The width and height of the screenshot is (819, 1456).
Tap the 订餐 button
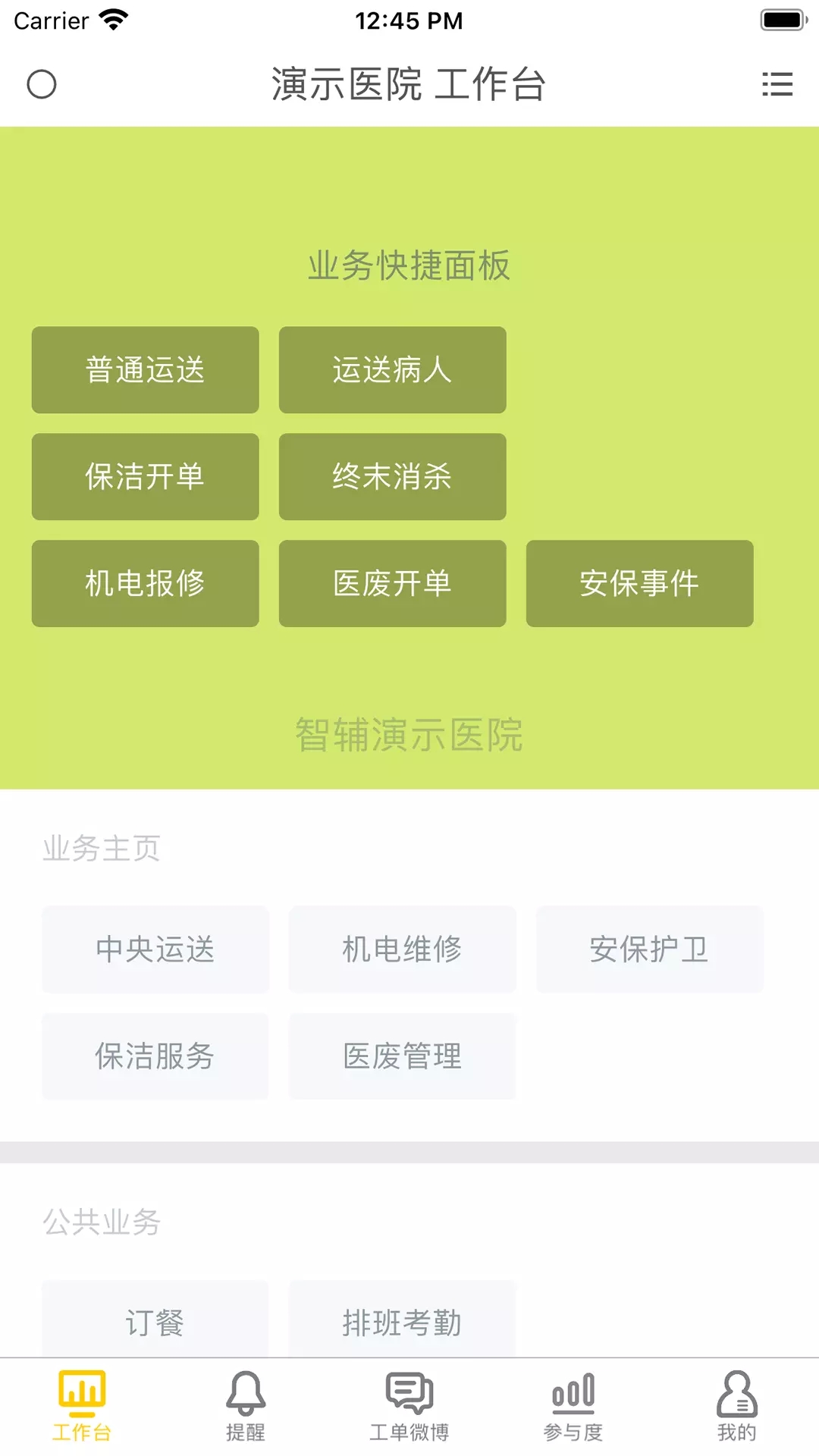(x=155, y=1322)
